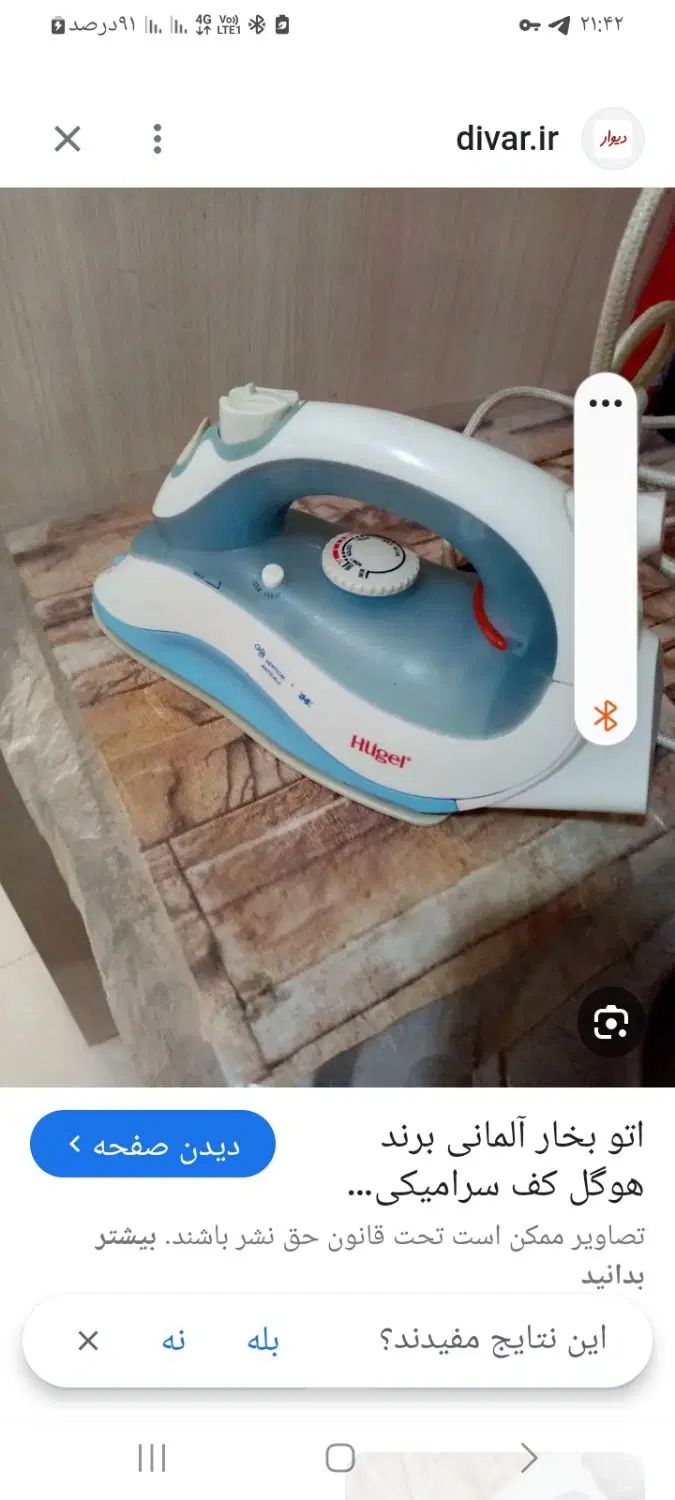Tap the دیدن صفحه visit page button
The height and width of the screenshot is (1500, 675).
153,1144
